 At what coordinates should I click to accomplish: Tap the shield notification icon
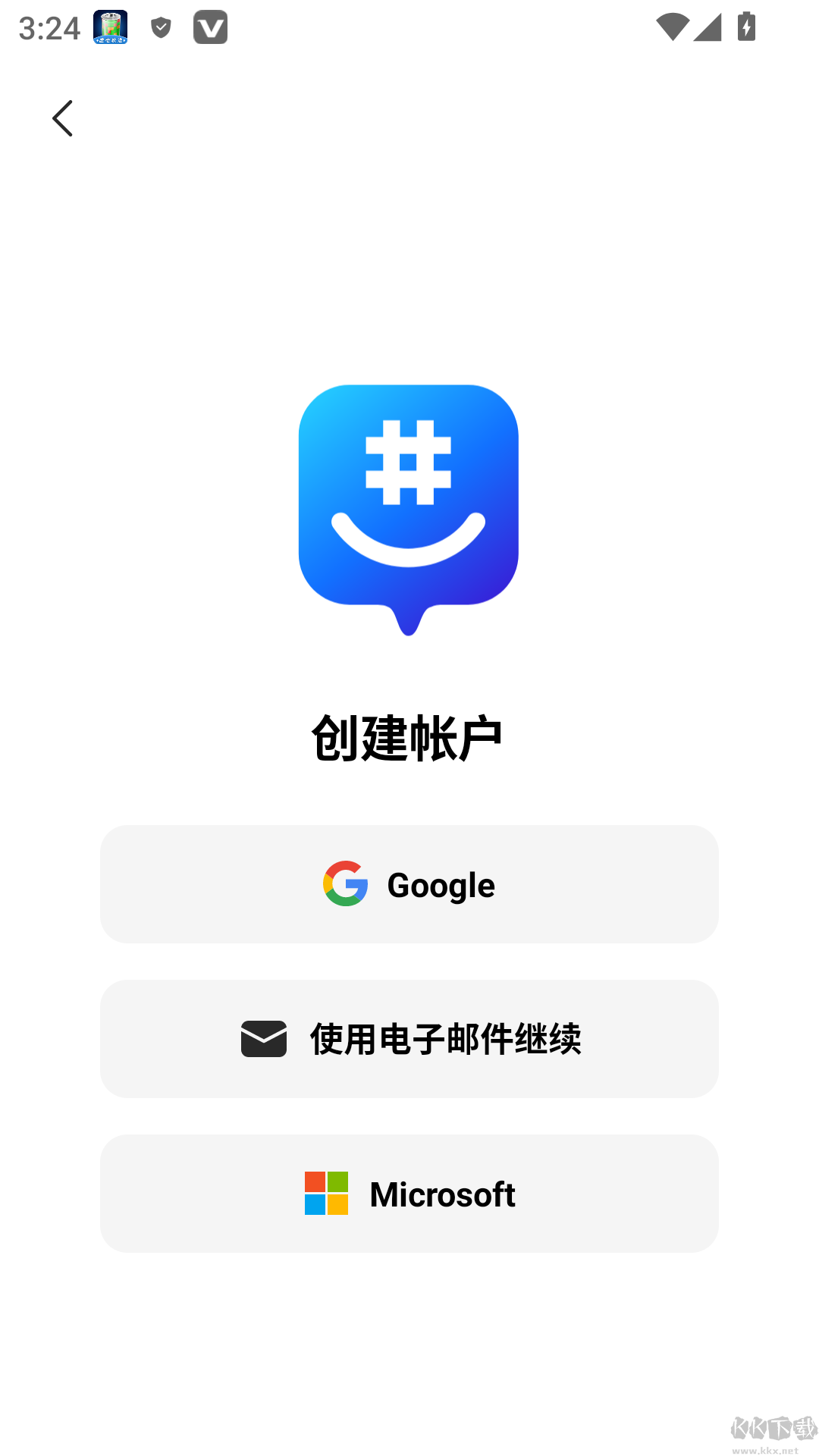160,27
